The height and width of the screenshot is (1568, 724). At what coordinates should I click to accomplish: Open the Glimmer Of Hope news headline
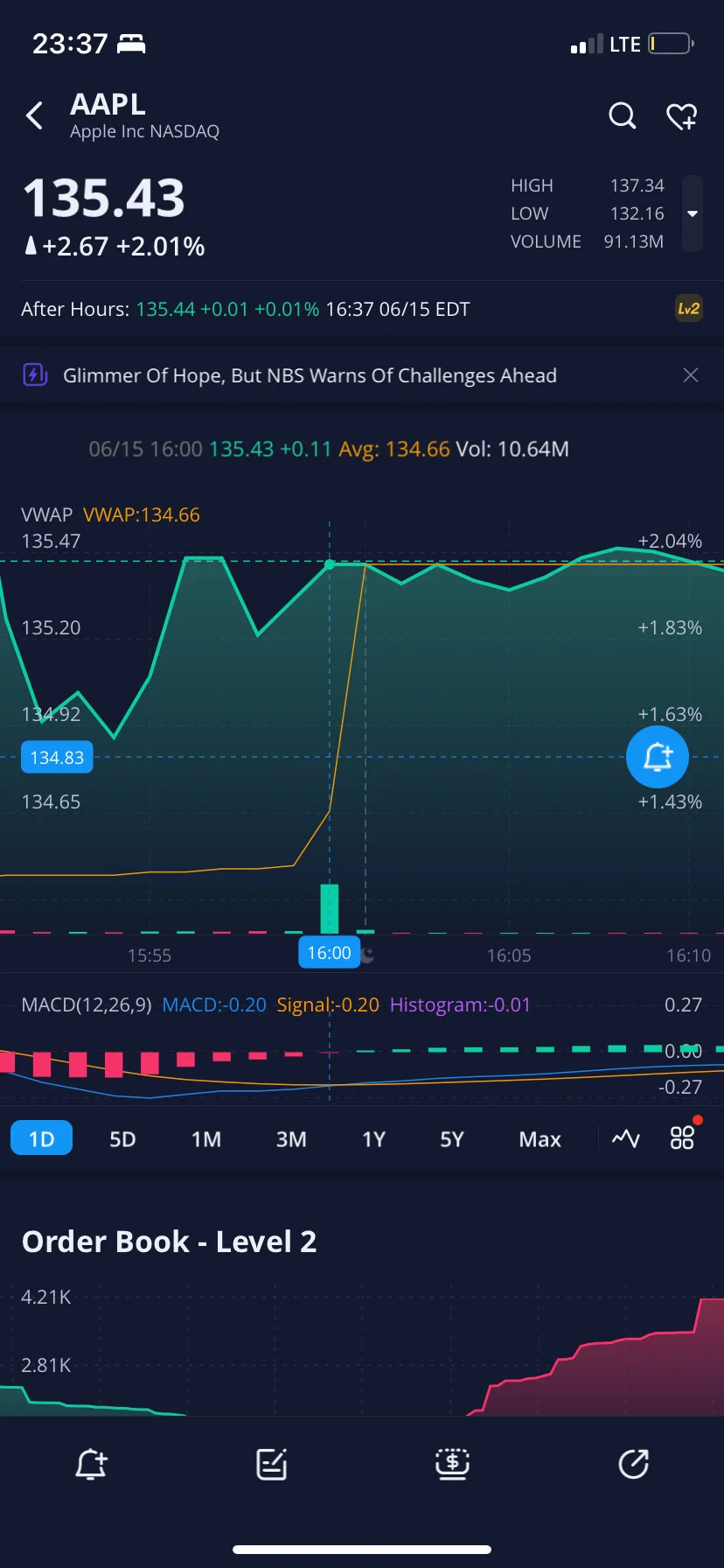tap(310, 375)
